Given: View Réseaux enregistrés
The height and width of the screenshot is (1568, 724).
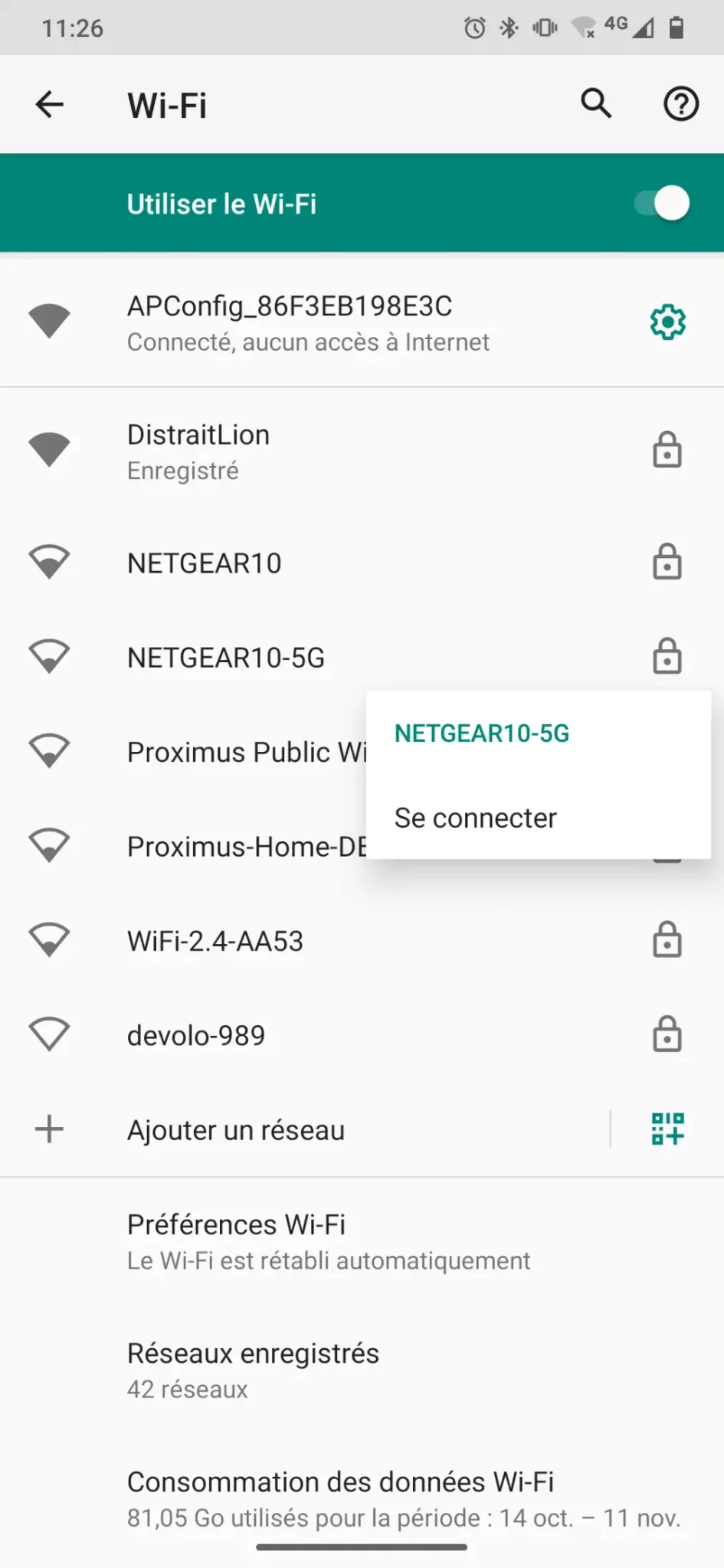Looking at the screenshot, I should pos(362,1370).
